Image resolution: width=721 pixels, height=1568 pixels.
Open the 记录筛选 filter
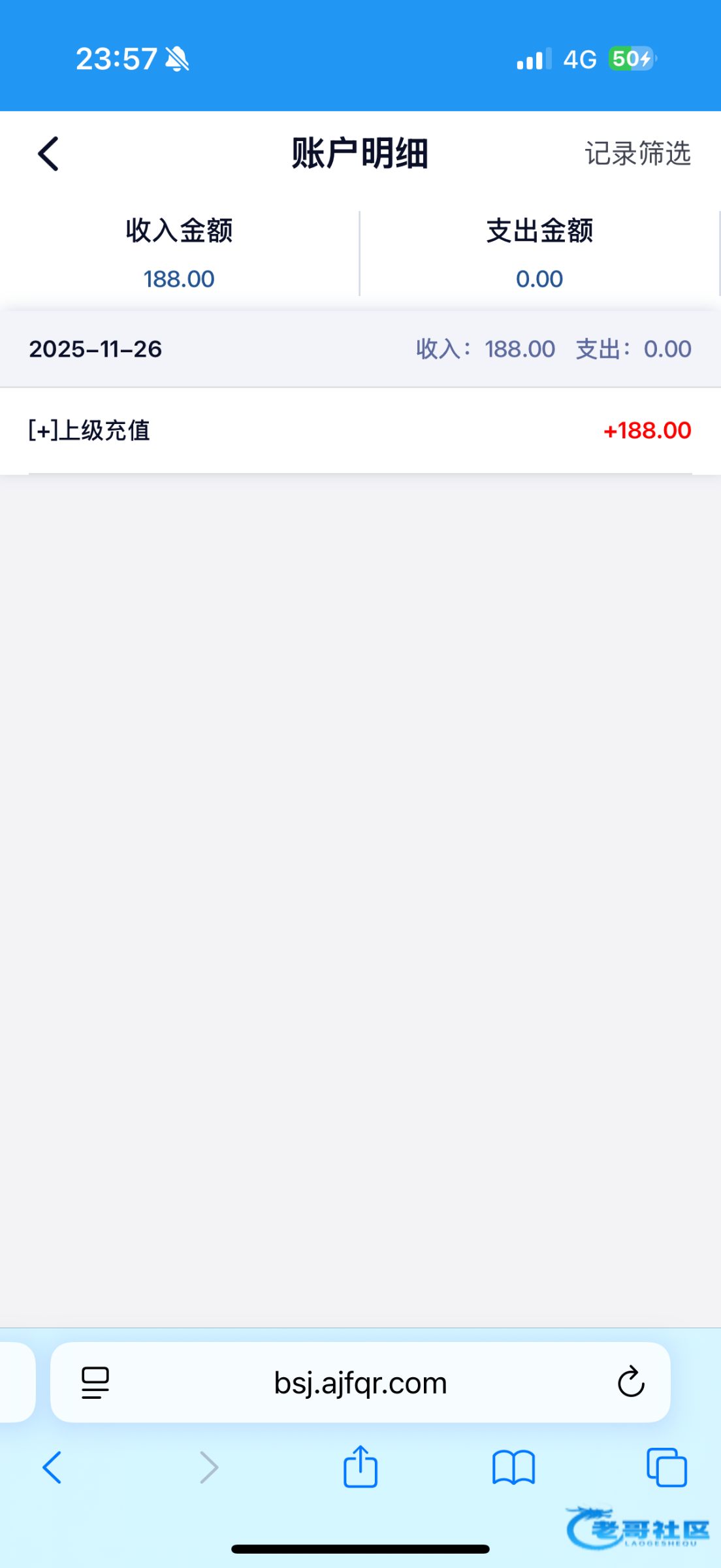(x=637, y=154)
